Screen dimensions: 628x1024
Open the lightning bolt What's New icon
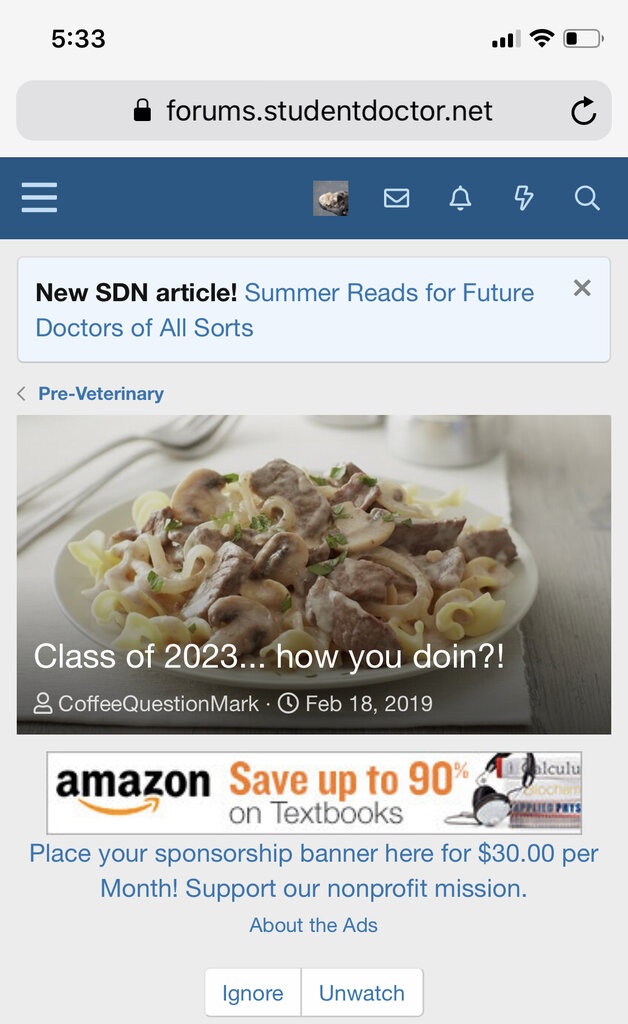(523, 198)
